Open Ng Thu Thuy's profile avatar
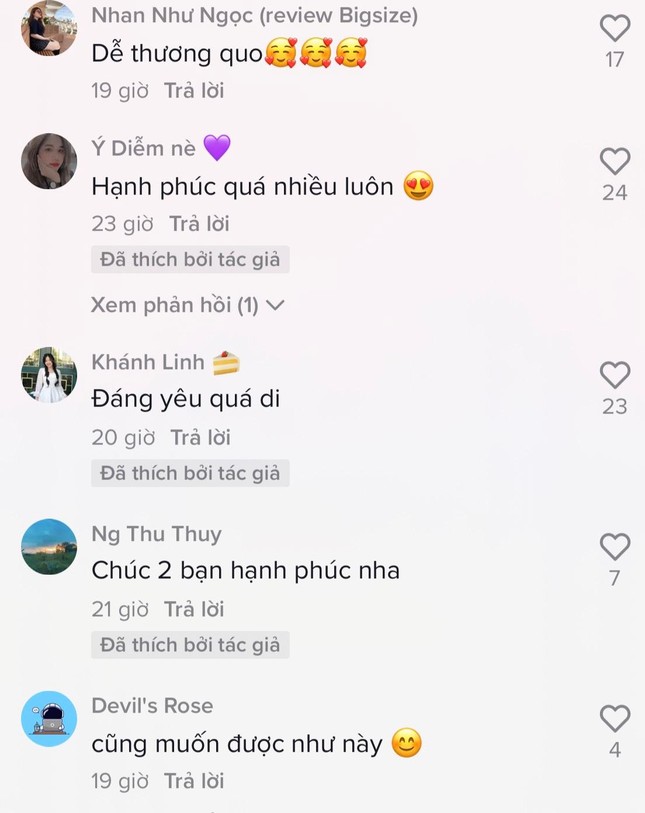The width and height of the screenshot is (645, 813). [x=49, y=547]
